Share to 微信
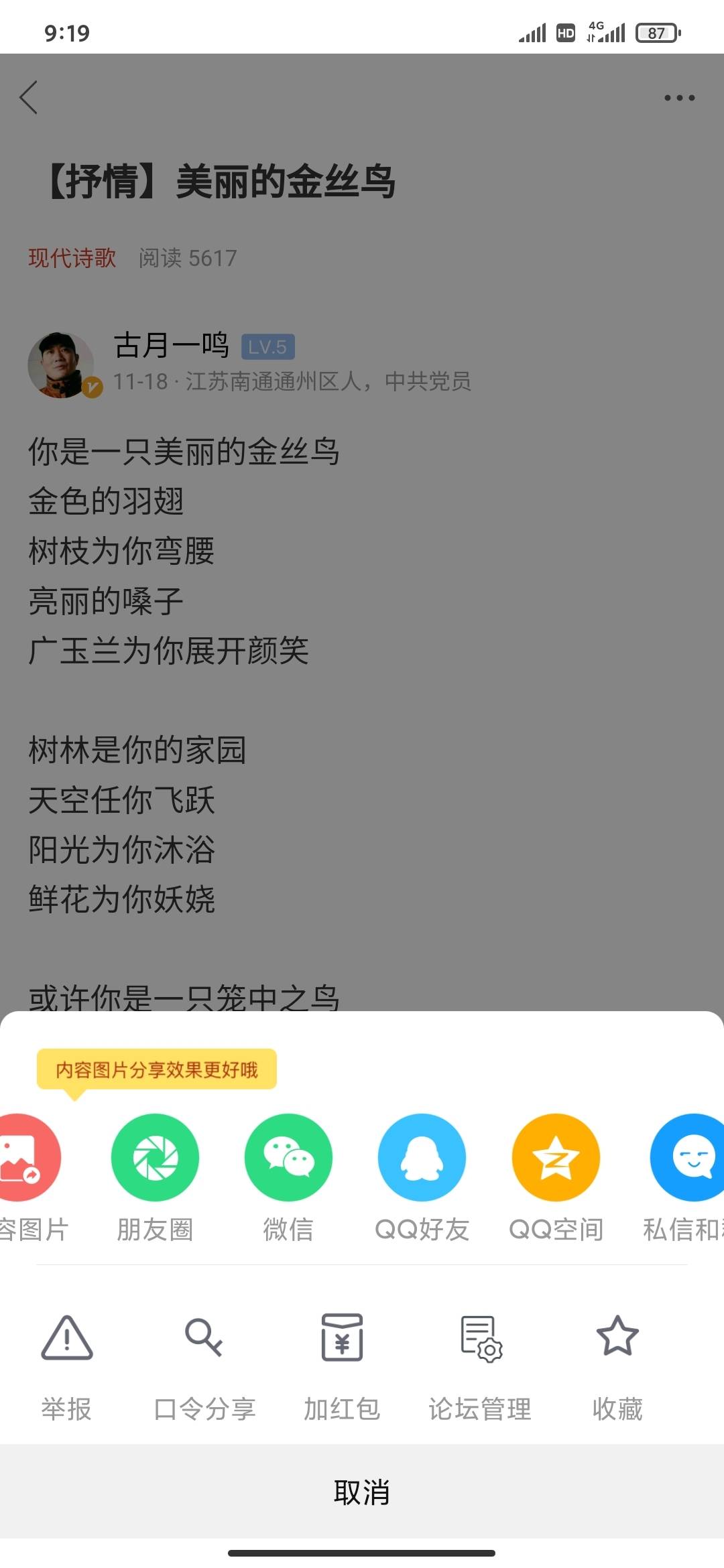724x1568 pixels. click(288, 1157)
